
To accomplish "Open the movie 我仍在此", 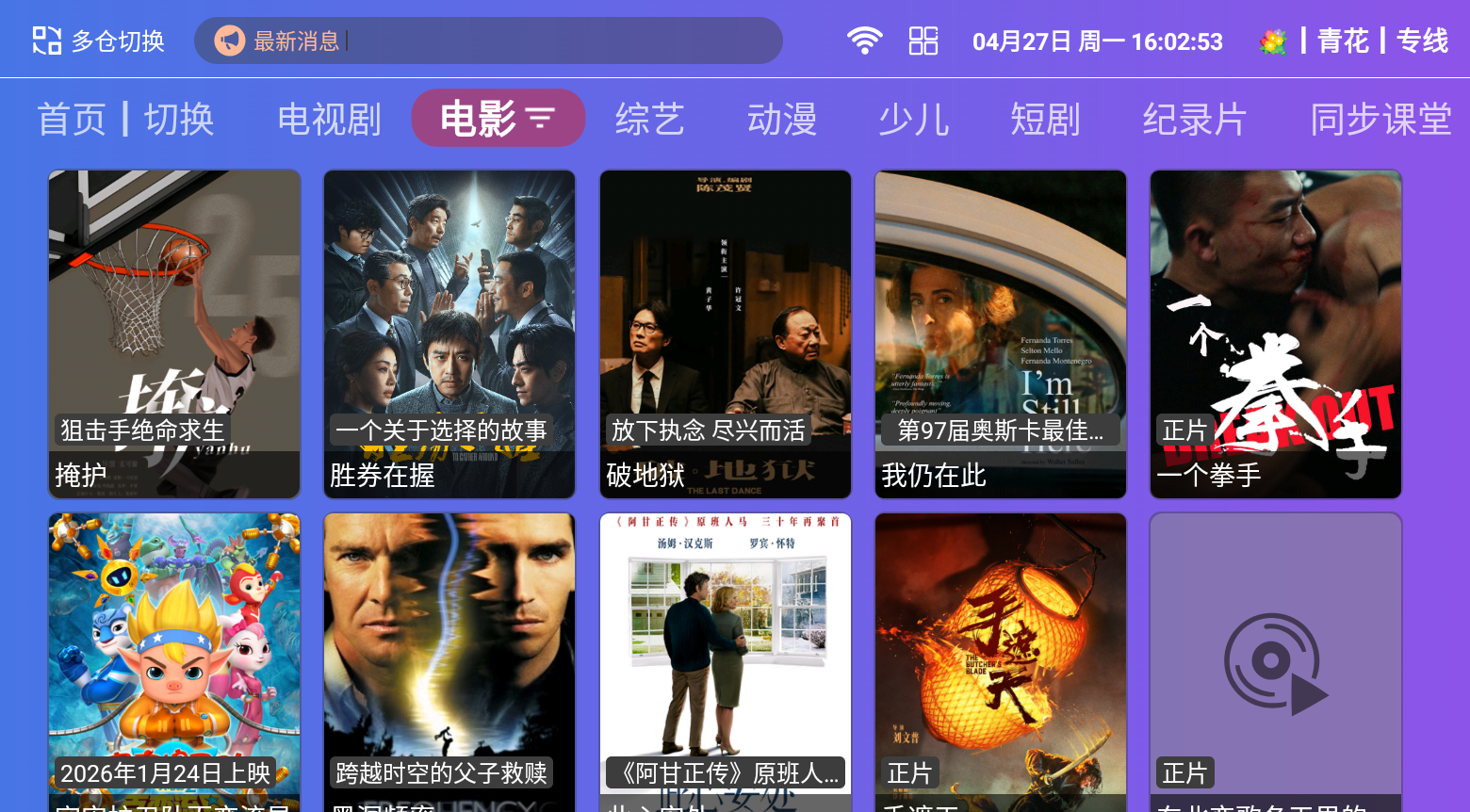I will tap(1001, 334).
